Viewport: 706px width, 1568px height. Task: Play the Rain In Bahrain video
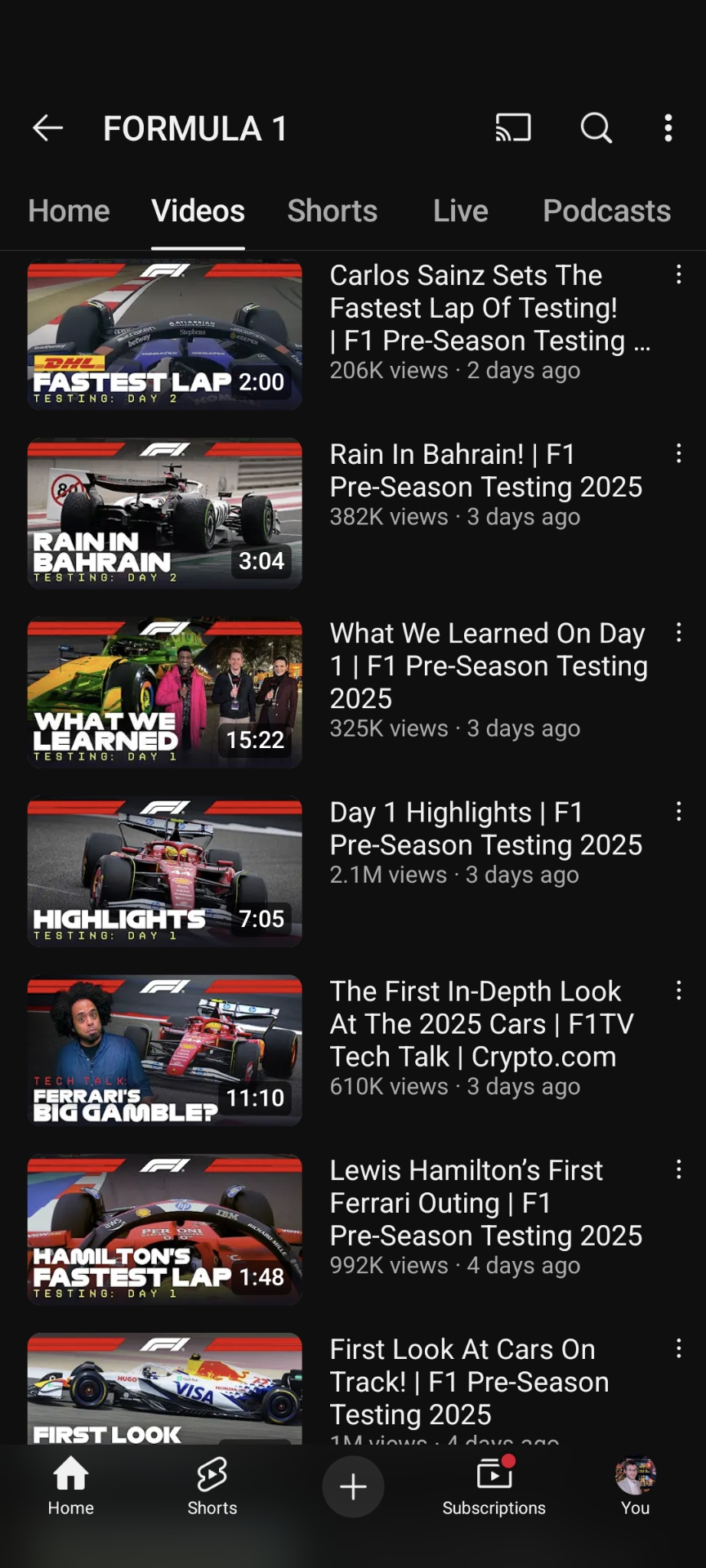tap(164, 514)
